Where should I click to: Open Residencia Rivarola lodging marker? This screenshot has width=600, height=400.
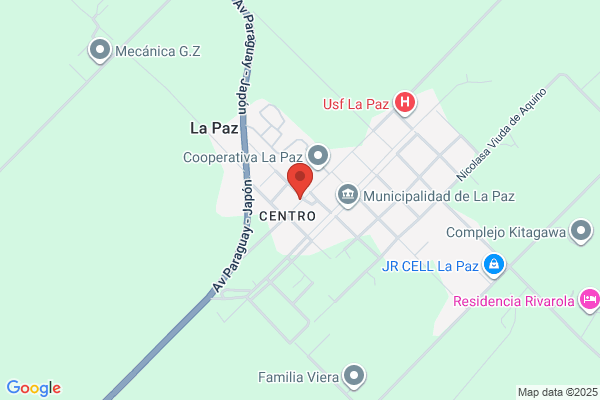pyautogui.click(x=590, y=299)
